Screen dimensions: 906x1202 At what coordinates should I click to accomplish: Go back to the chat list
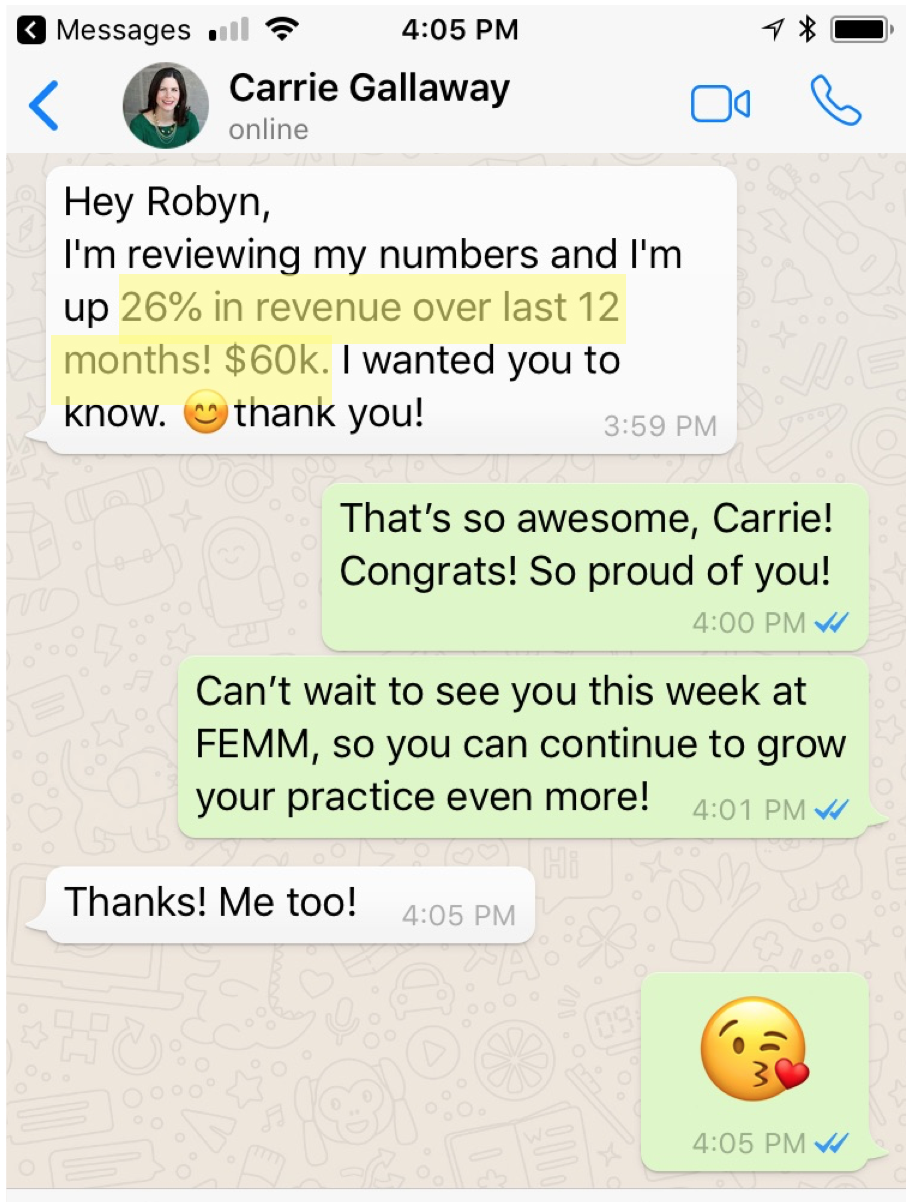44,105
